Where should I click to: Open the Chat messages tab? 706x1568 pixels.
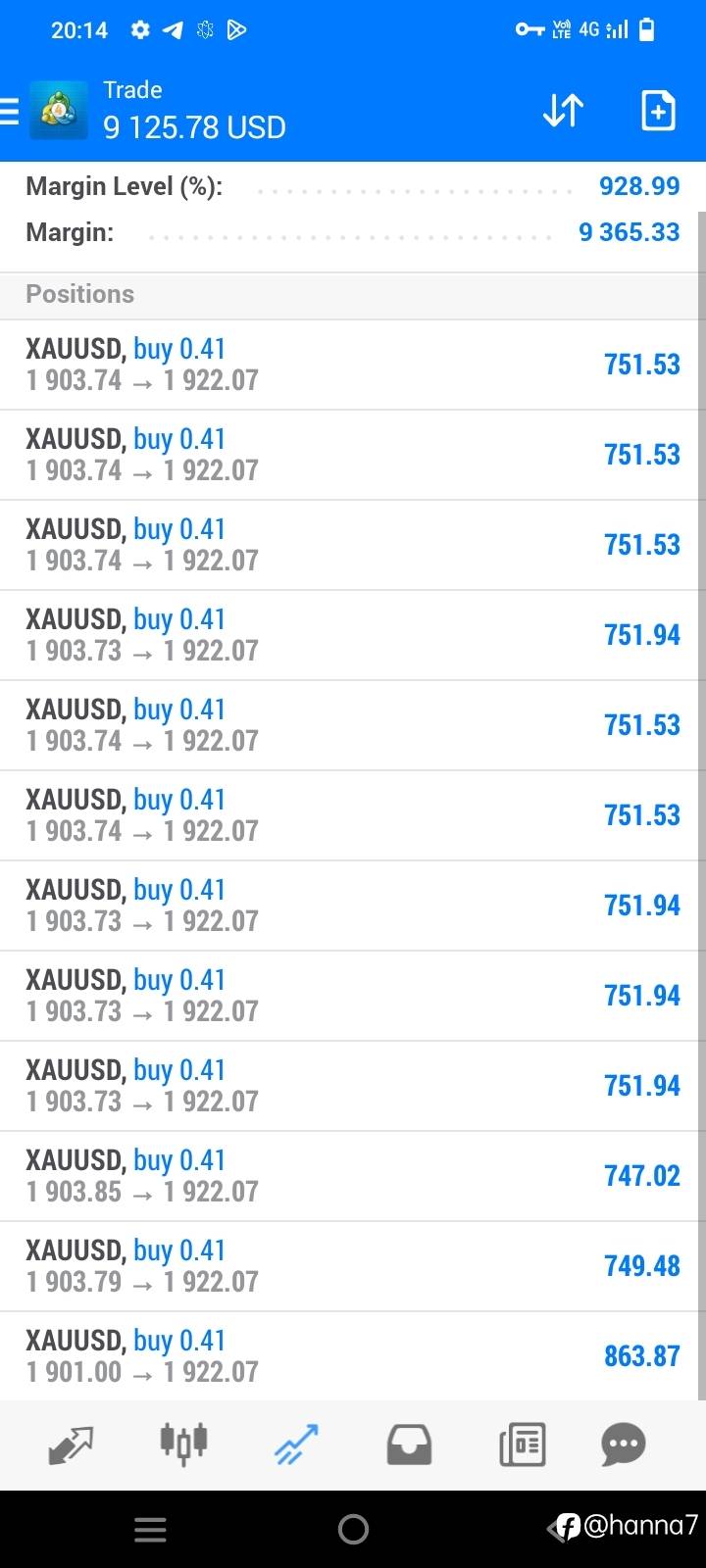pos(624,1445)
